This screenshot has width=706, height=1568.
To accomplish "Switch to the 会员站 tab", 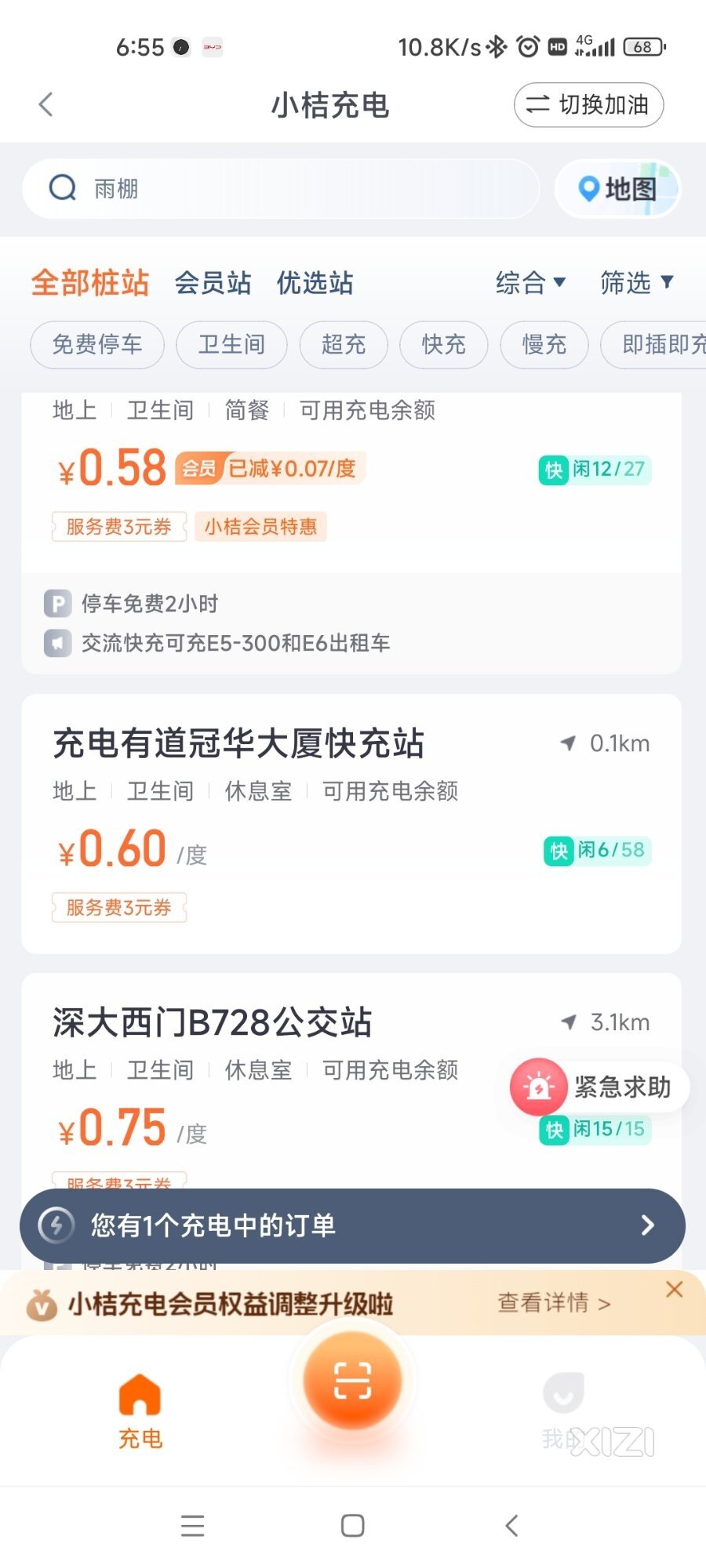I will pos(213,283).
